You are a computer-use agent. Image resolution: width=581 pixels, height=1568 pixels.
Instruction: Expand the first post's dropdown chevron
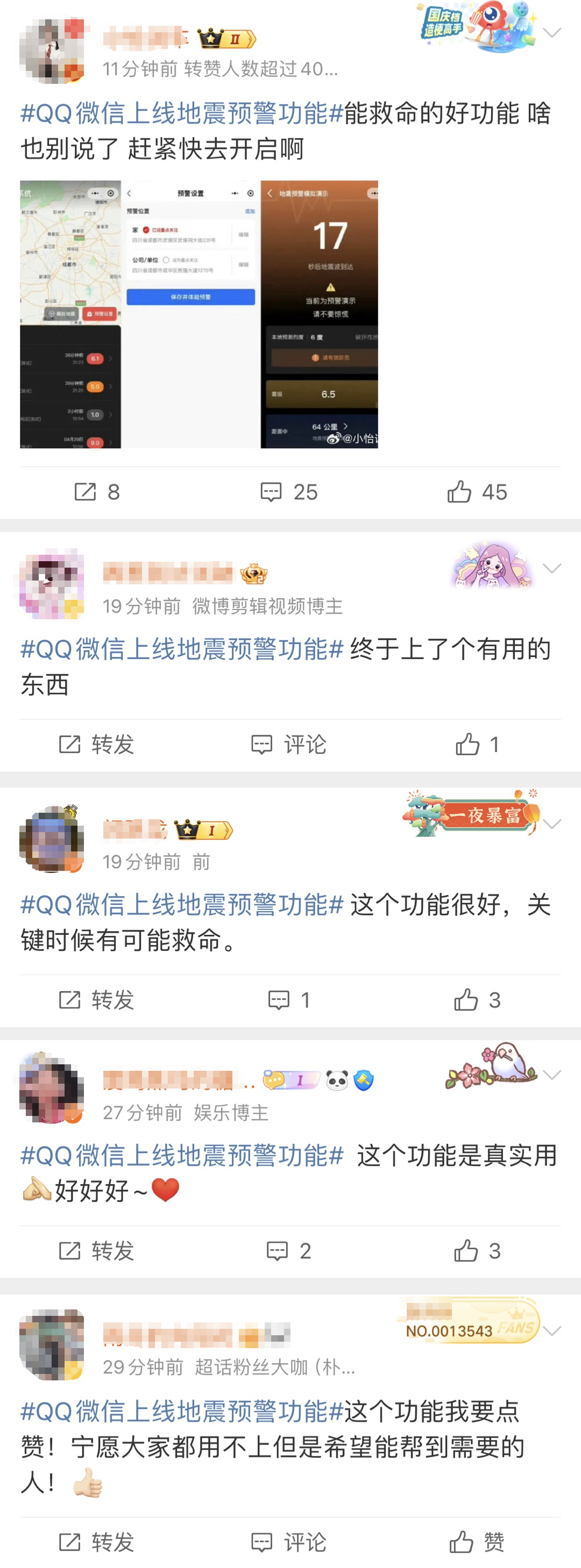coord(552,33)
